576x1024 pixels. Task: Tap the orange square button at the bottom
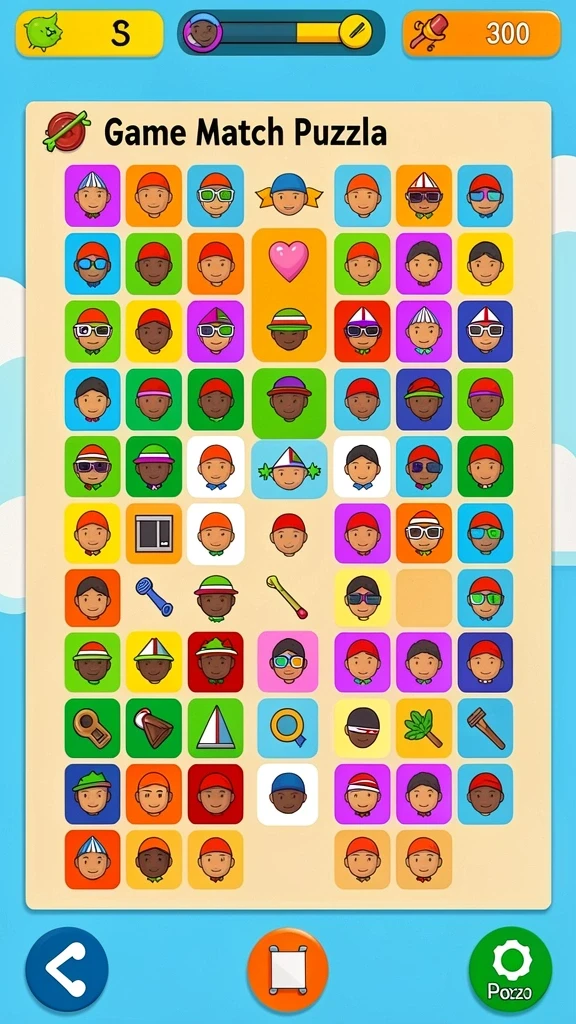(x=287, y=970)
